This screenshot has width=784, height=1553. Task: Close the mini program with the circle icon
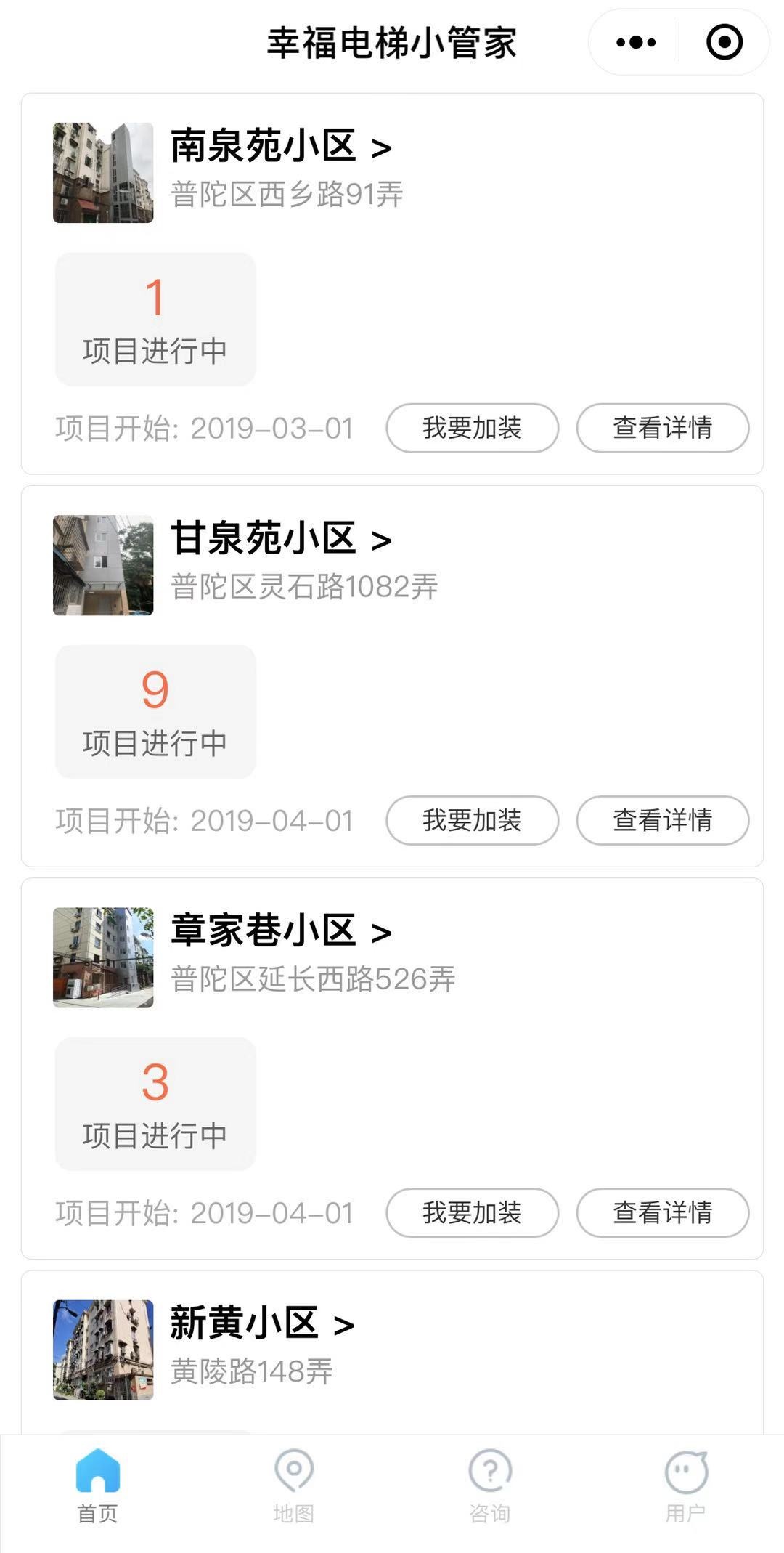click(724, 42)
